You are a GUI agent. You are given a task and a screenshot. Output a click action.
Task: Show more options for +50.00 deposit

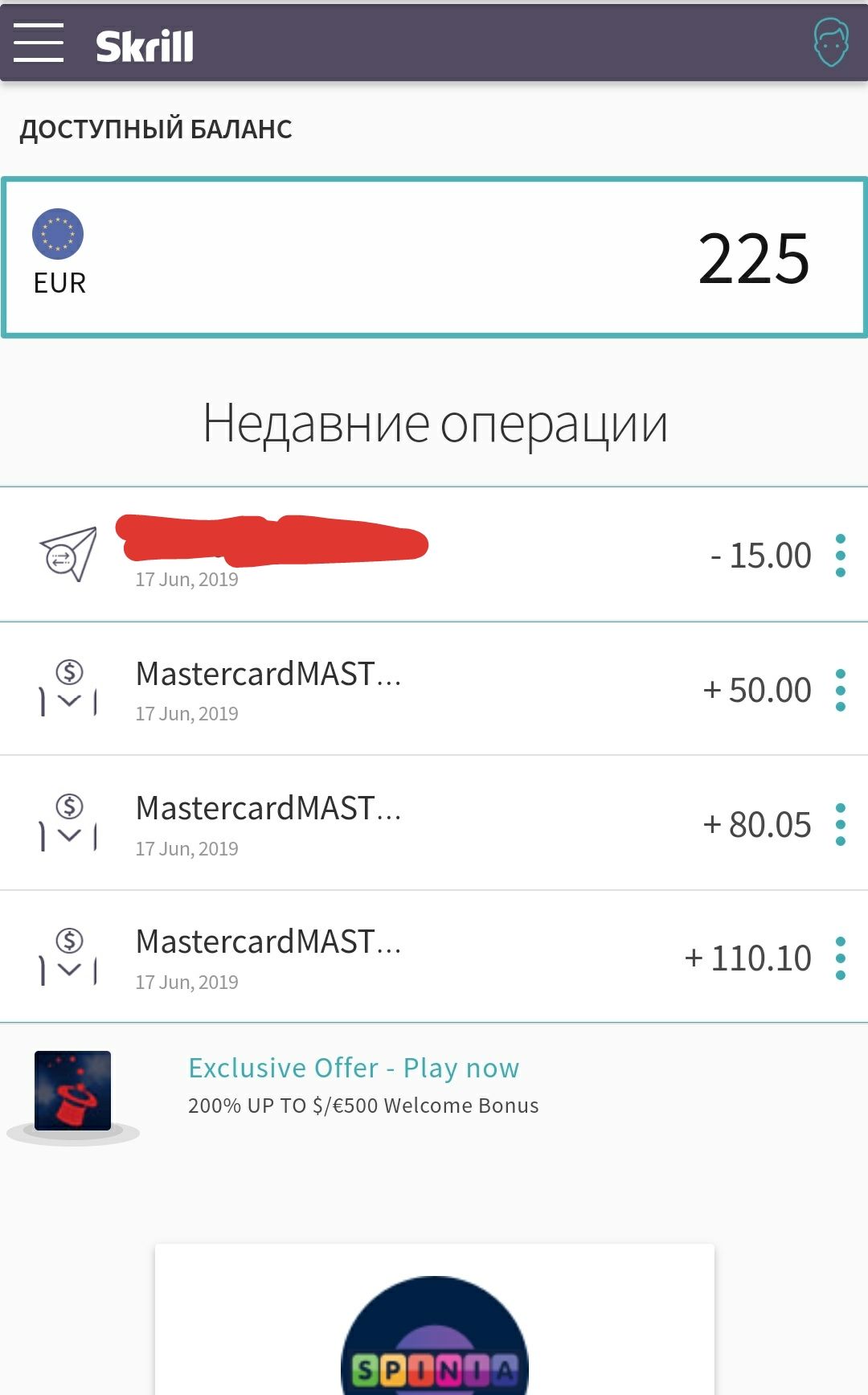point(841,690)
